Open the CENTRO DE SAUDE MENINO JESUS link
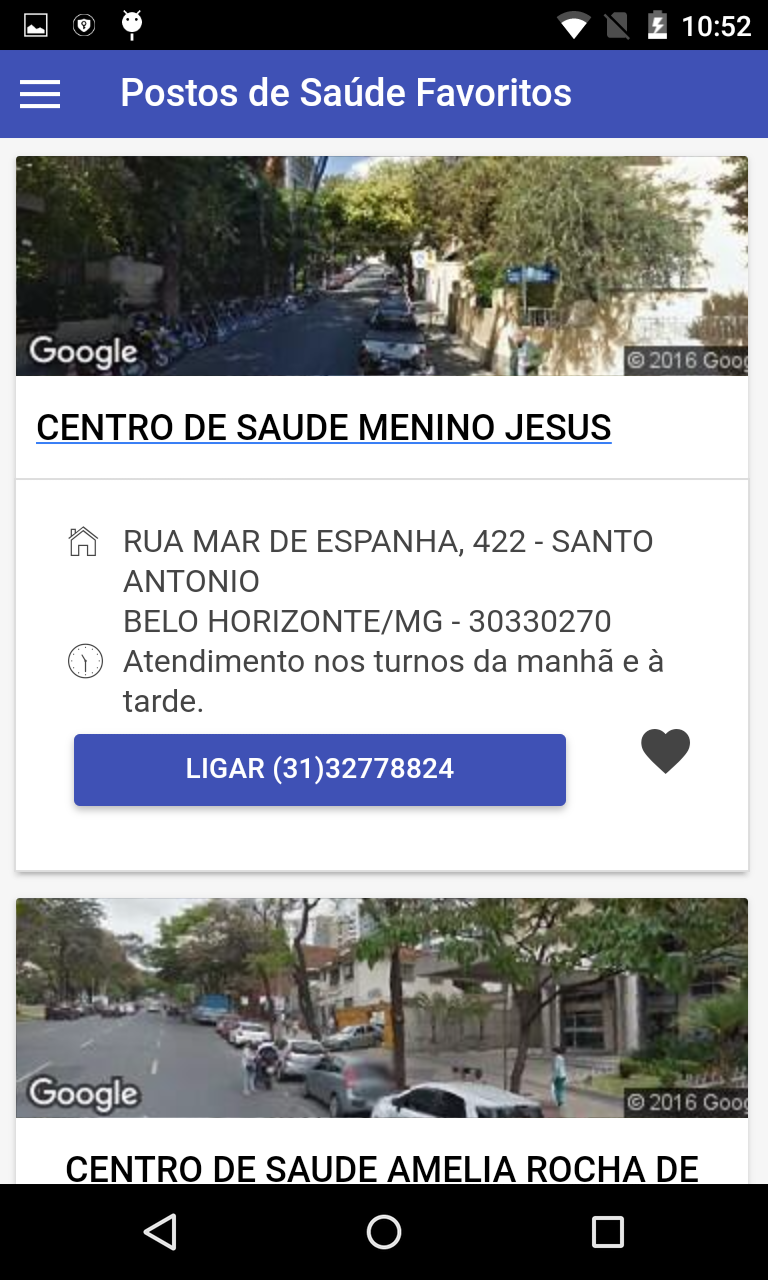The width and height of the screenshot is (768, 1280). click(323, 428)
